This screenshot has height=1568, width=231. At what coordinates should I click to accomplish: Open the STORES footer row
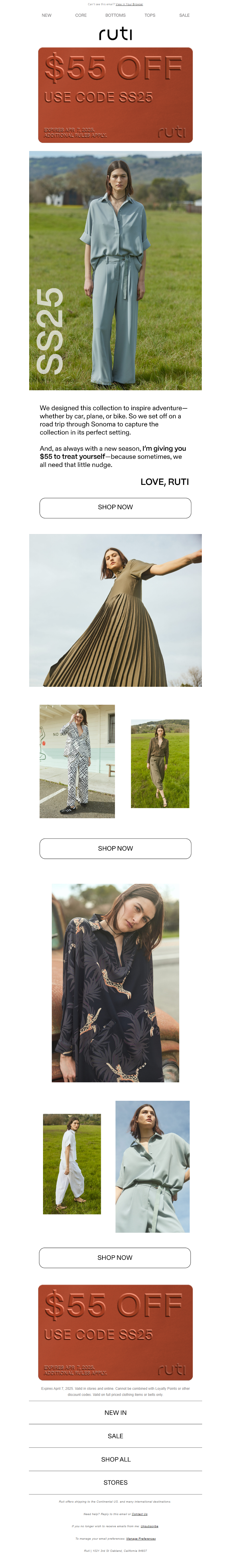(x=115, y=1482)
